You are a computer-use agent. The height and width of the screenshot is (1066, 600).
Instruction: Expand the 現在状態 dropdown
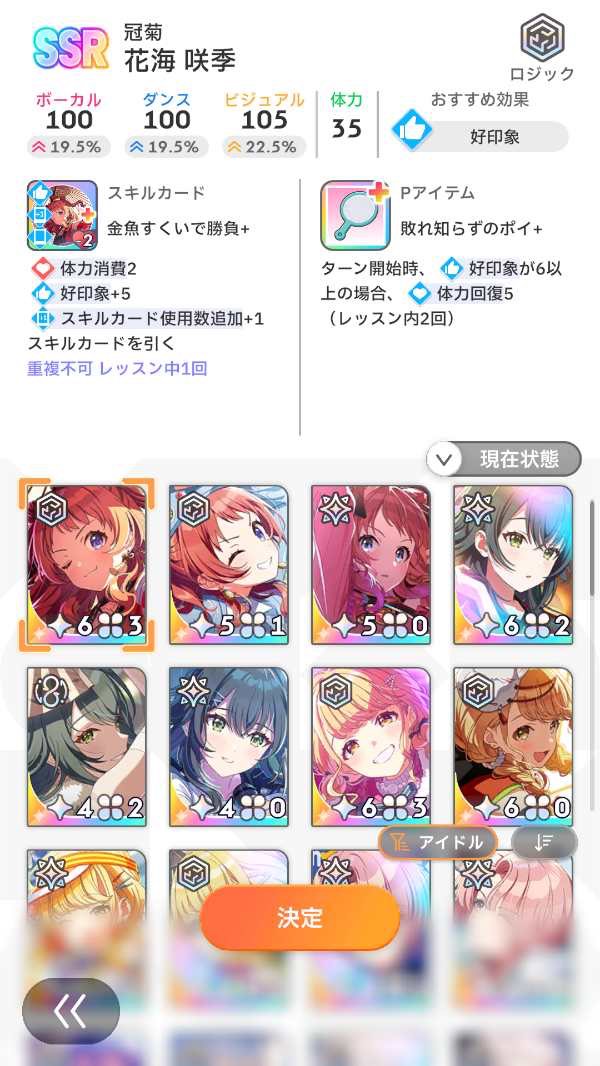pyautogui.click(x=503, y=459)
